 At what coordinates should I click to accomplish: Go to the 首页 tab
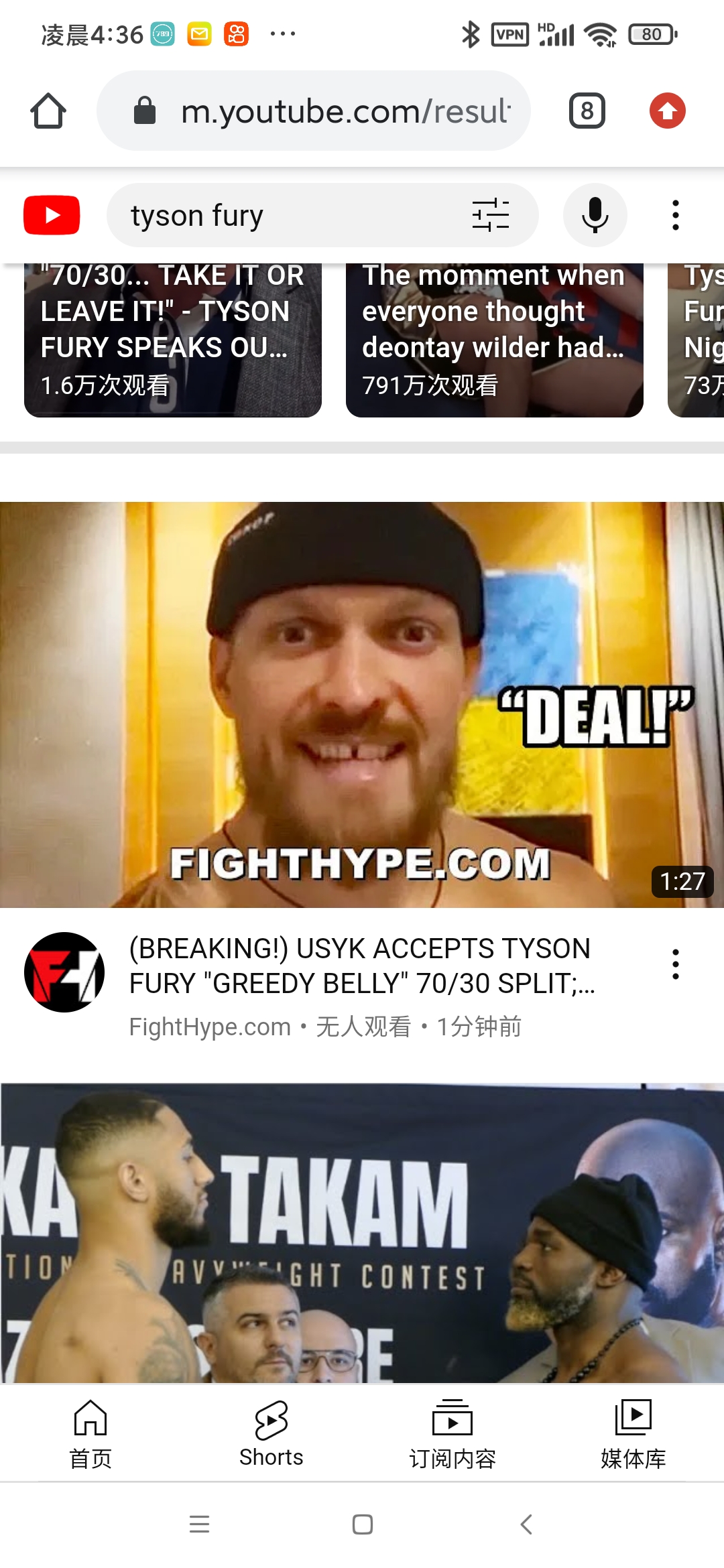[x=90, y=1434]
